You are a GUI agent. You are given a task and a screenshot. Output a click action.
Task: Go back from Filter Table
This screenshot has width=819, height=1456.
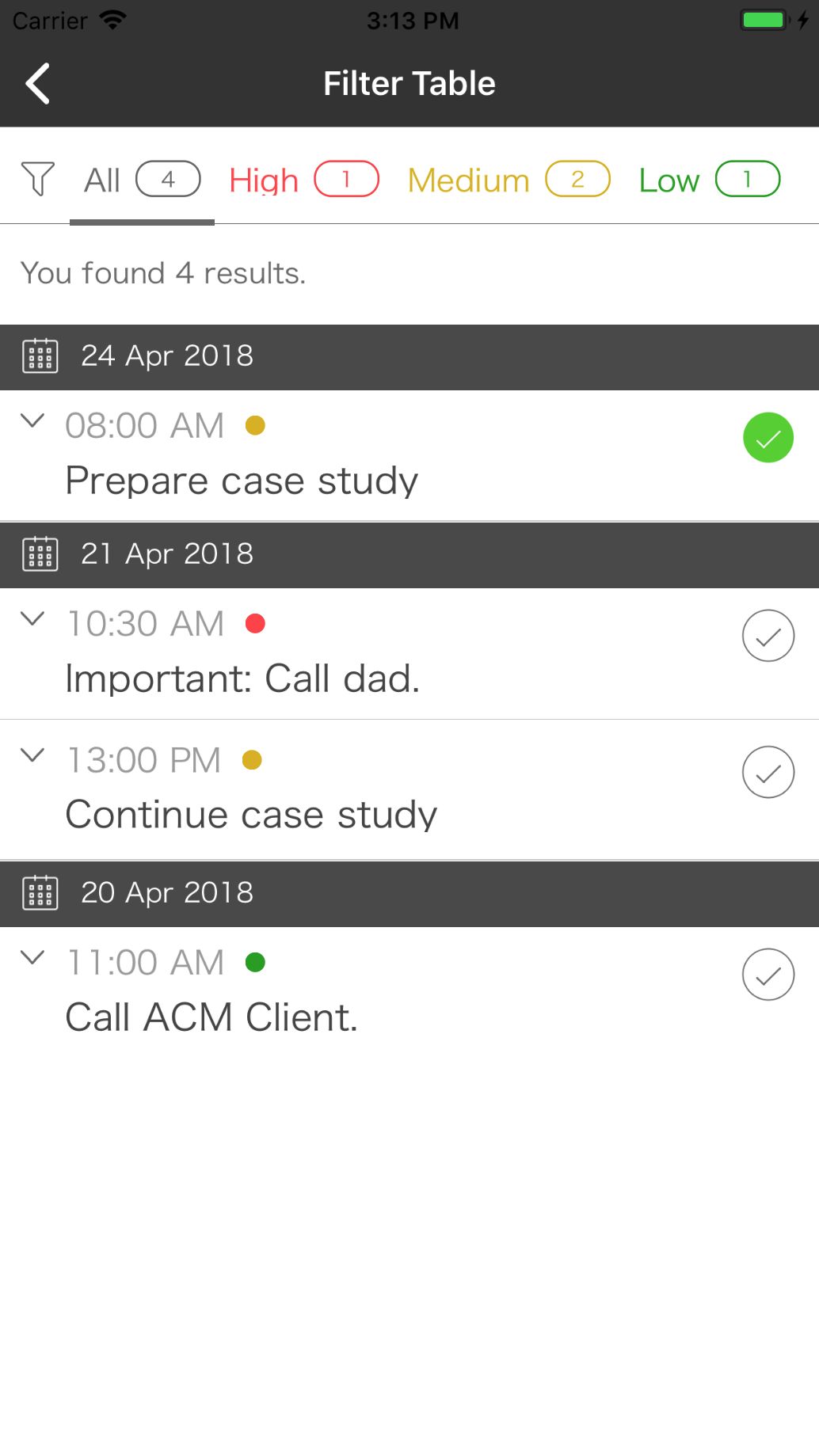click(x=38, y=83)
